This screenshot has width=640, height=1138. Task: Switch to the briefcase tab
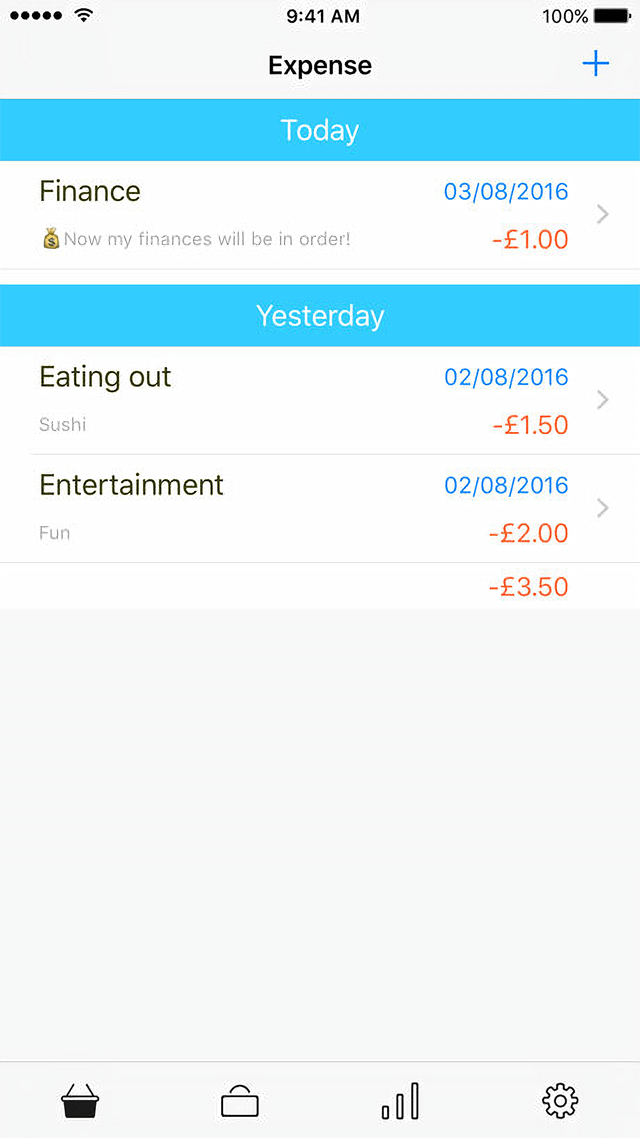tap(240, 1101)
